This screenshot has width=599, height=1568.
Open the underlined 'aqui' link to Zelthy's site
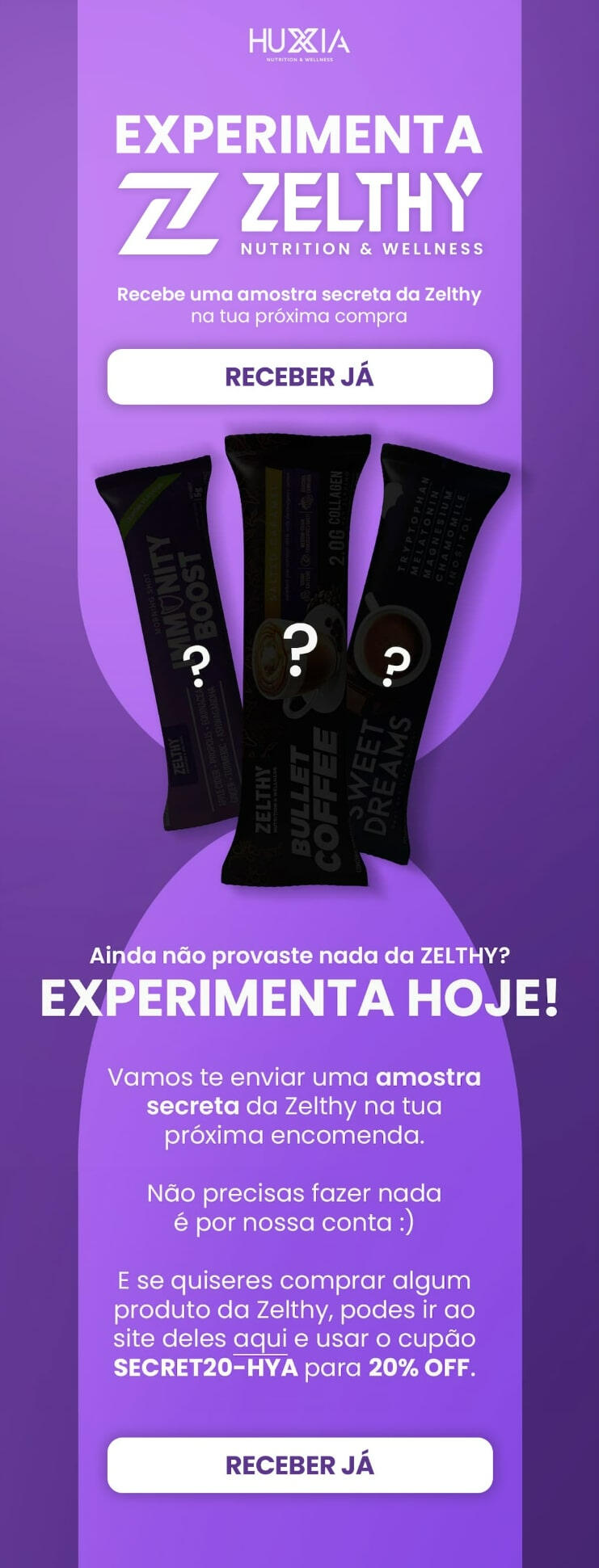259,1339
